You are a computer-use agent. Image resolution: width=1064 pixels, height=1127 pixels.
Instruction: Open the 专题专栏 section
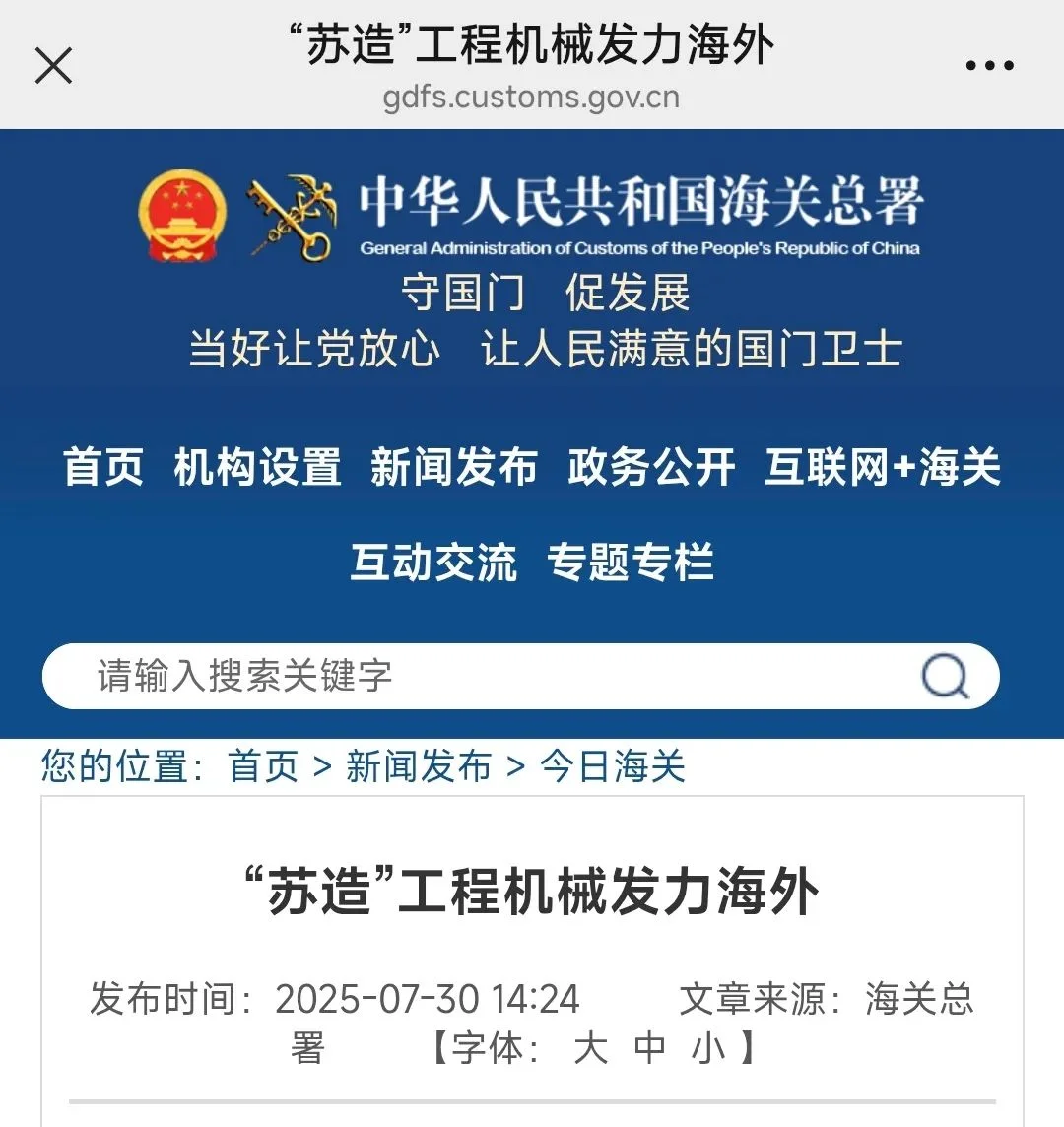(x=631, y=562)
